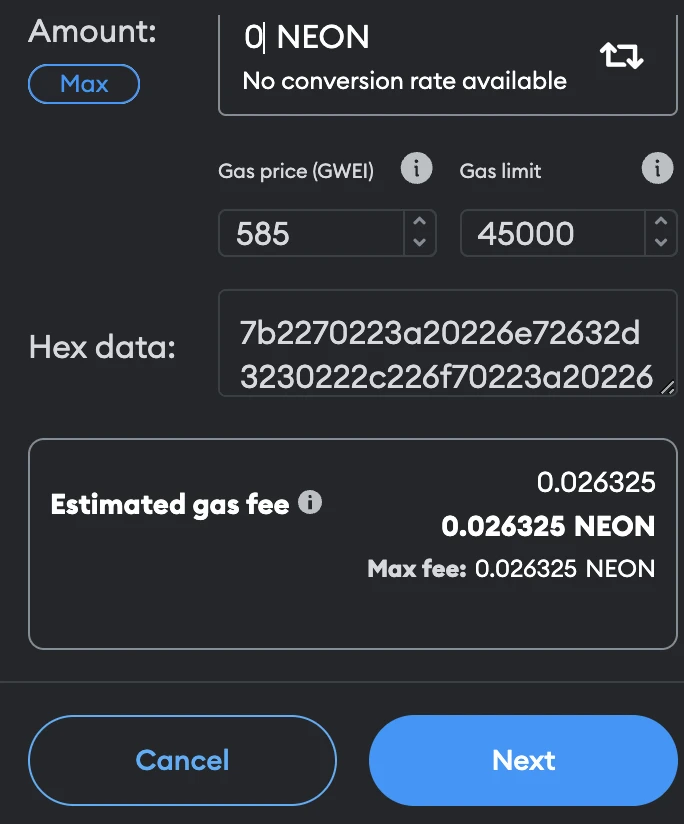Cancel the transaction
The height and width of the screenshot is (824, 684).
pos(182,760)
